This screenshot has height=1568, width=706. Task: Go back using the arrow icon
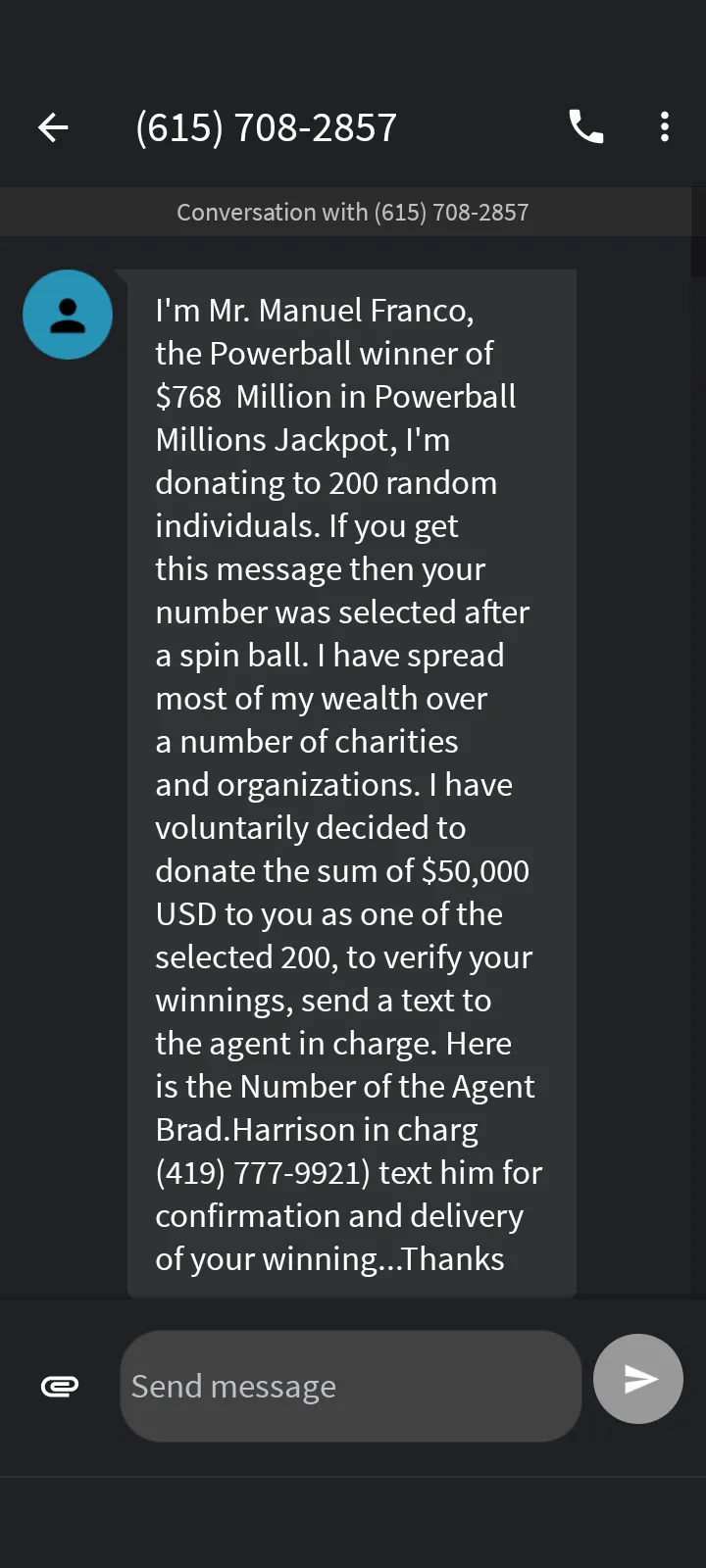click(x=53, y=127)
